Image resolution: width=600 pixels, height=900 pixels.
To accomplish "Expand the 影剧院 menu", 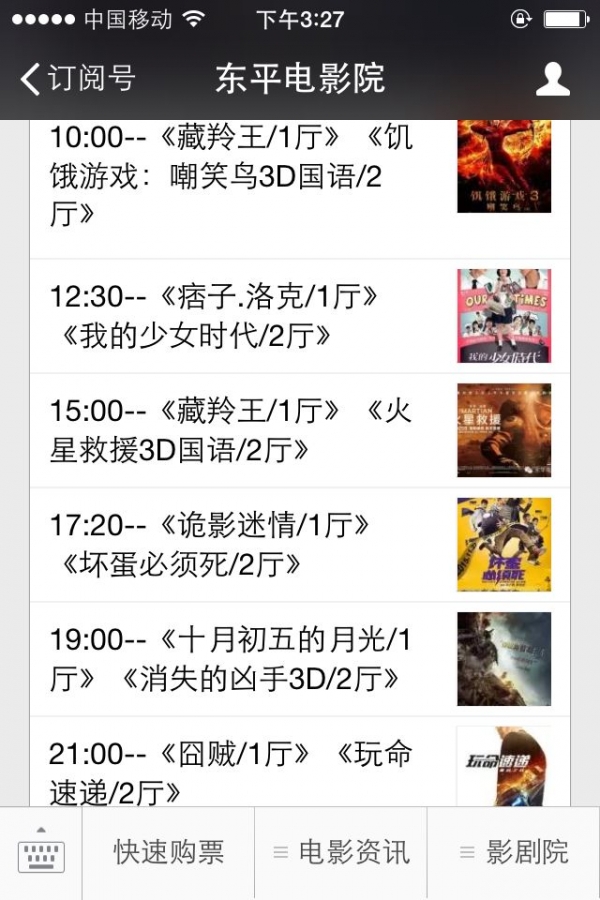I will pos(514,853).
